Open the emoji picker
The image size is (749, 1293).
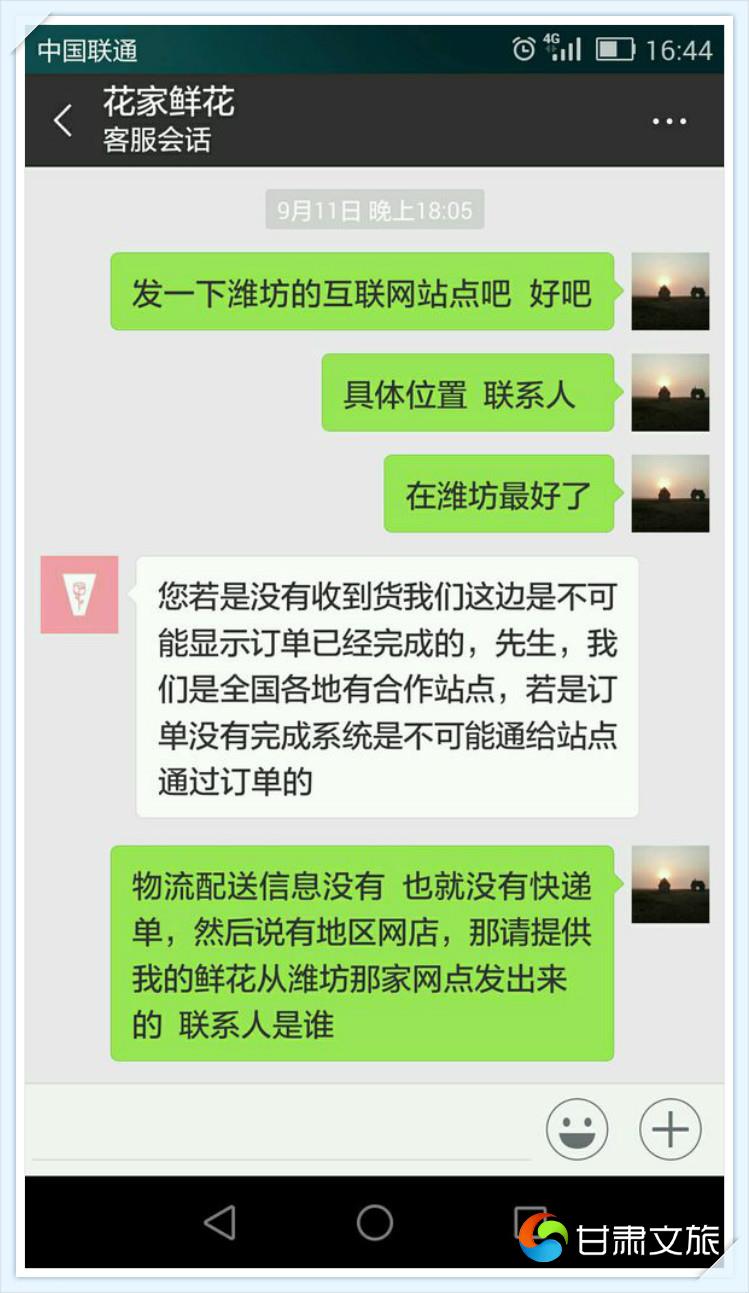click(577, 1130)
